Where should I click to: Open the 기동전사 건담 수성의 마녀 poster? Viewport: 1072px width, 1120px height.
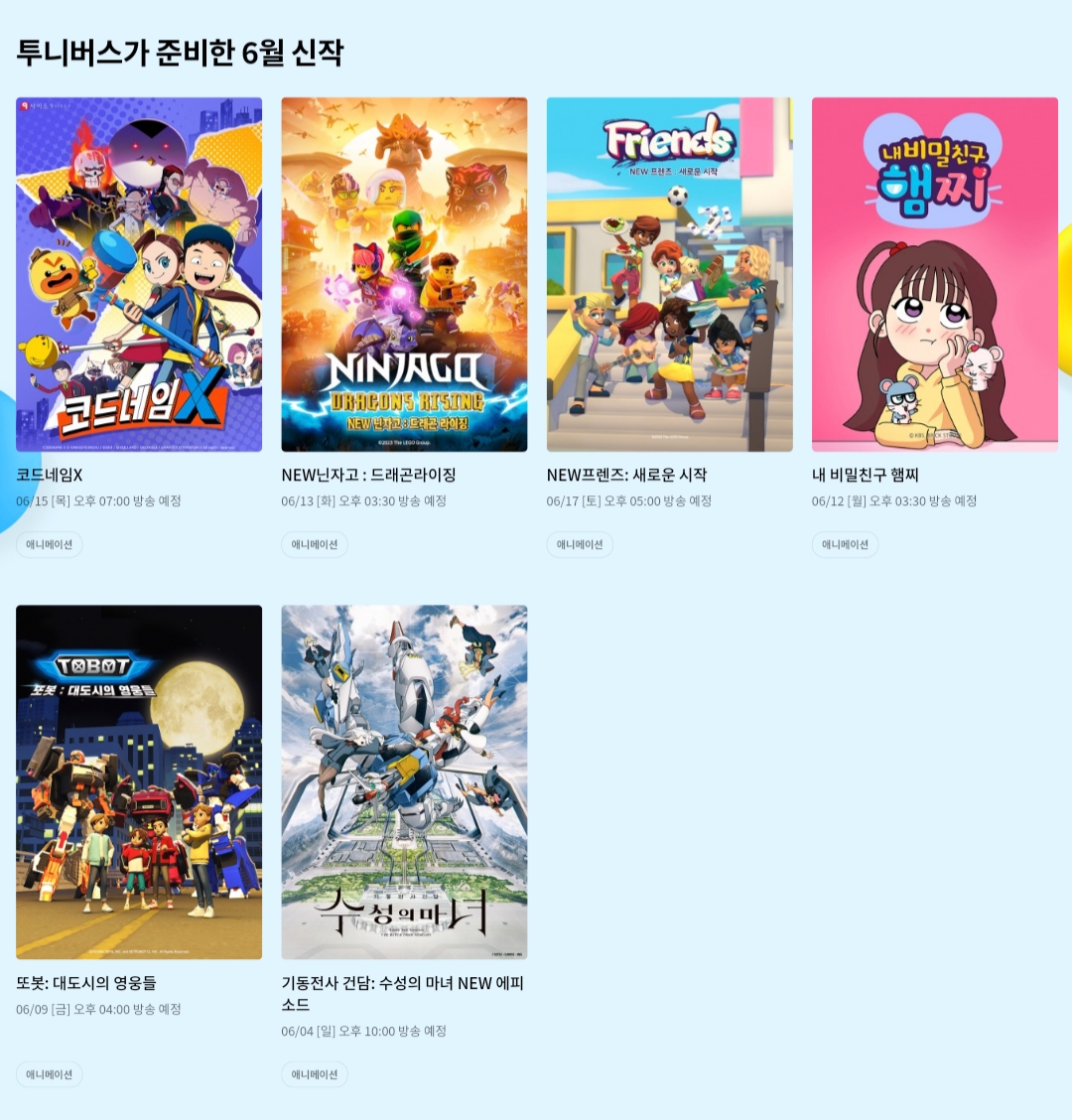(x=404, y=781)
